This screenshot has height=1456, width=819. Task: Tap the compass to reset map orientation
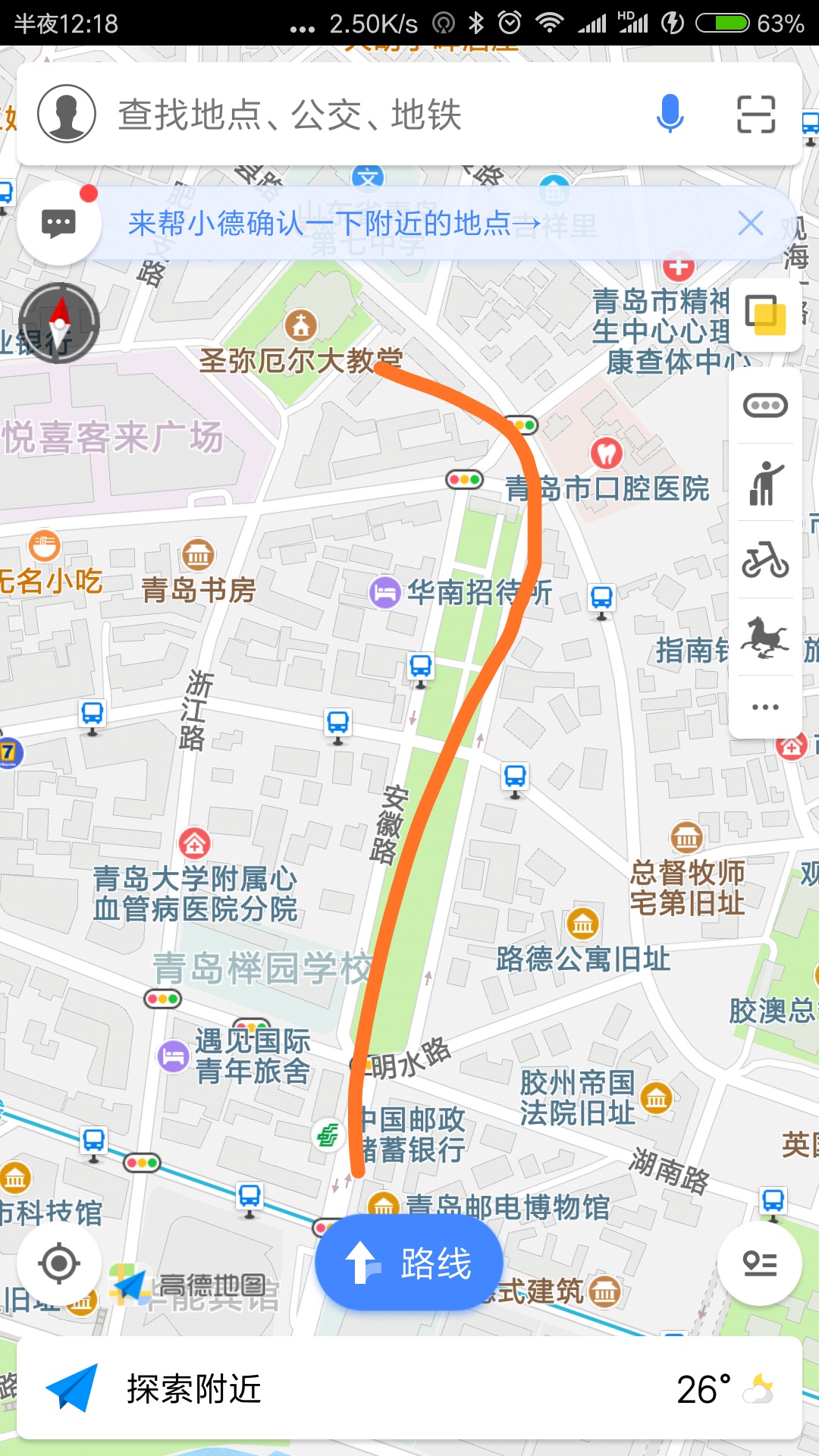[x=59, y=323]
